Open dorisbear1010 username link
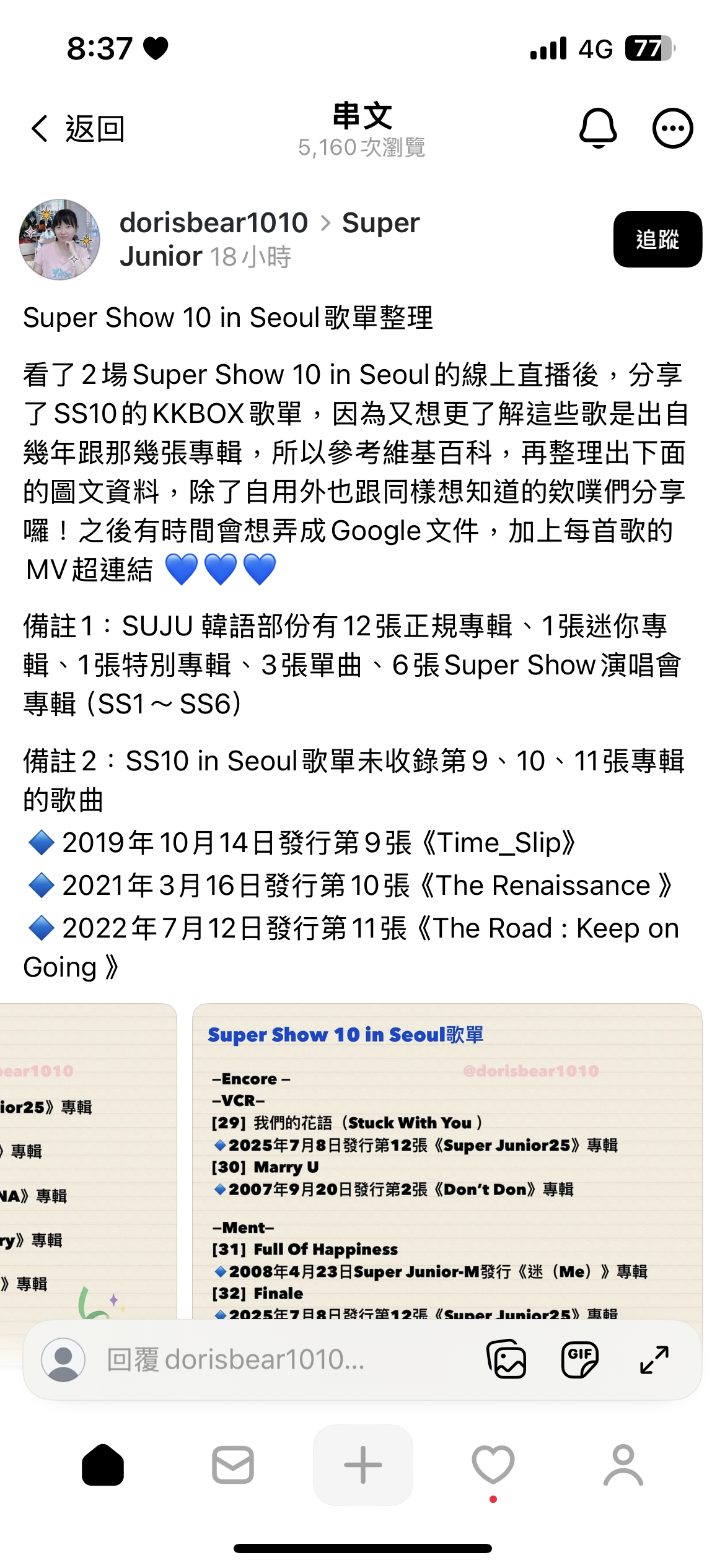This screenshot has width=725, height=1568. click(x=214, y=224)
